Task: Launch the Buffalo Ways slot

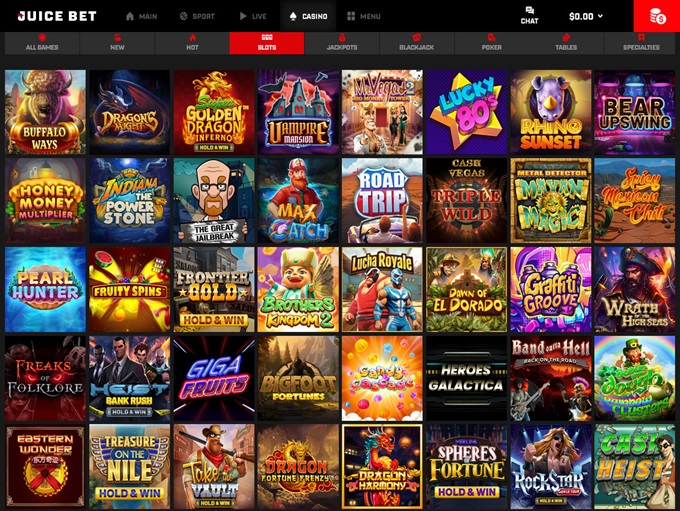Action: pyautogui.click(x=45, y=111)
